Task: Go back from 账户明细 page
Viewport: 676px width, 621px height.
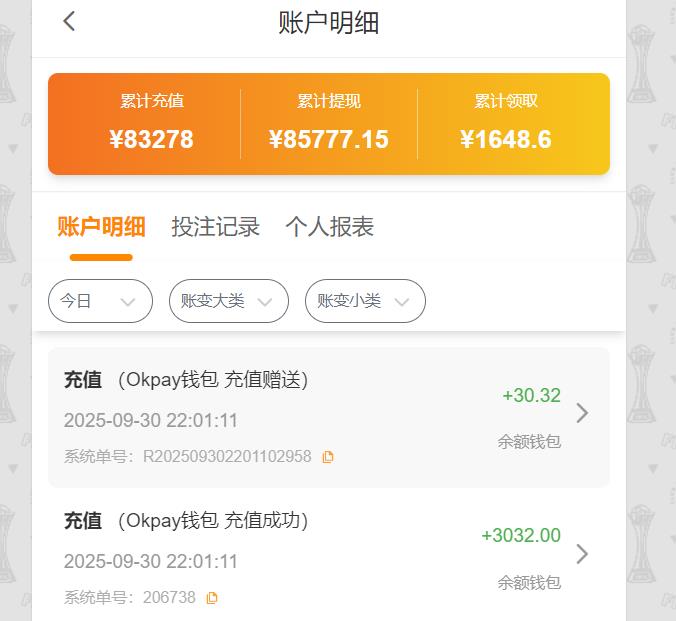Action: (x=69, y=21)
